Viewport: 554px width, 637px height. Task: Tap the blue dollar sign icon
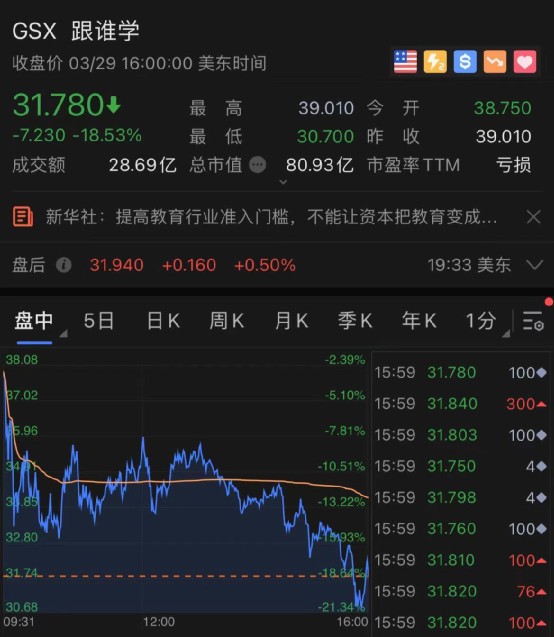465,62
